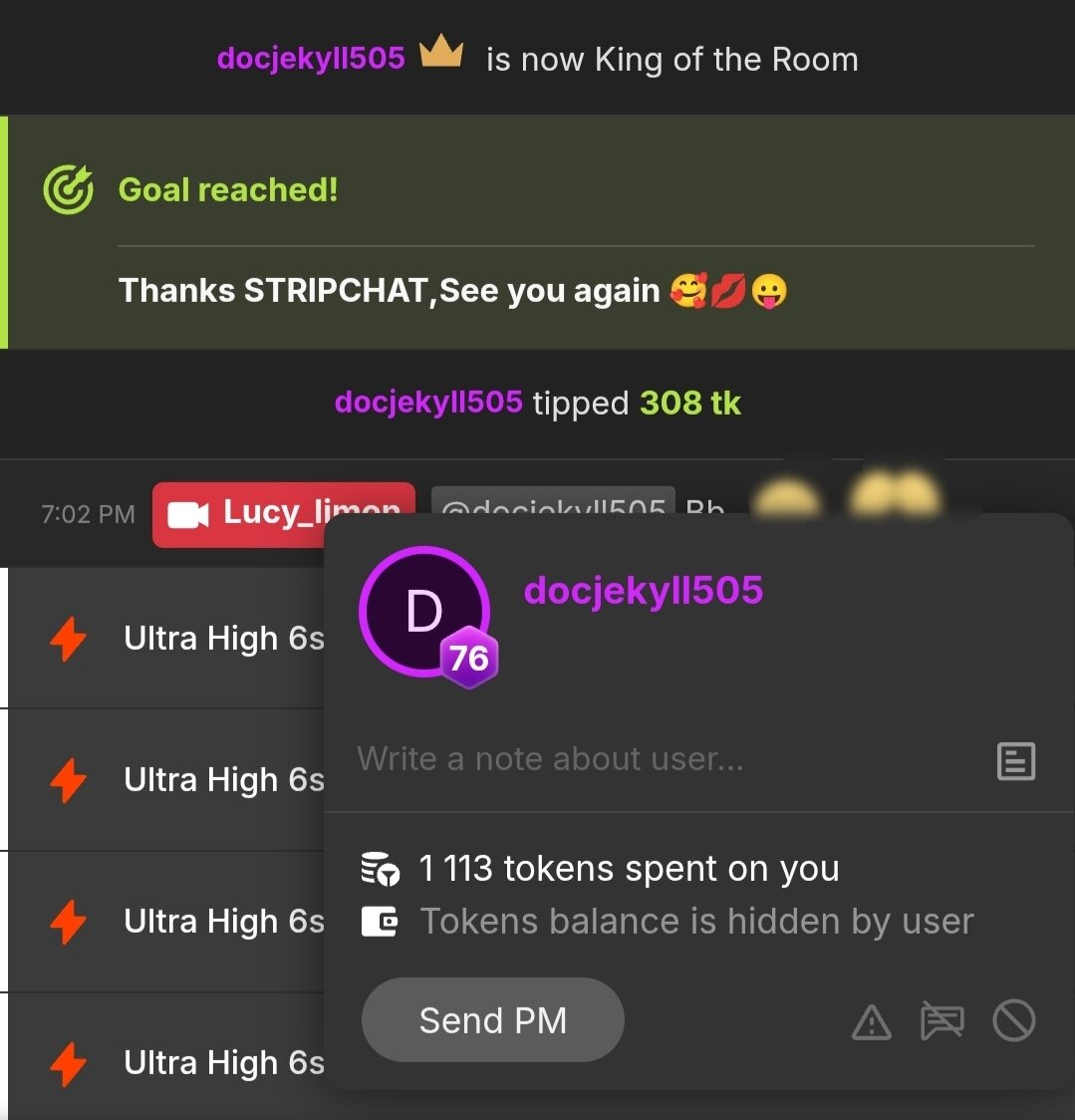Mute this user's chat with the crossed-chat icon

click(x=942, y=1021)
